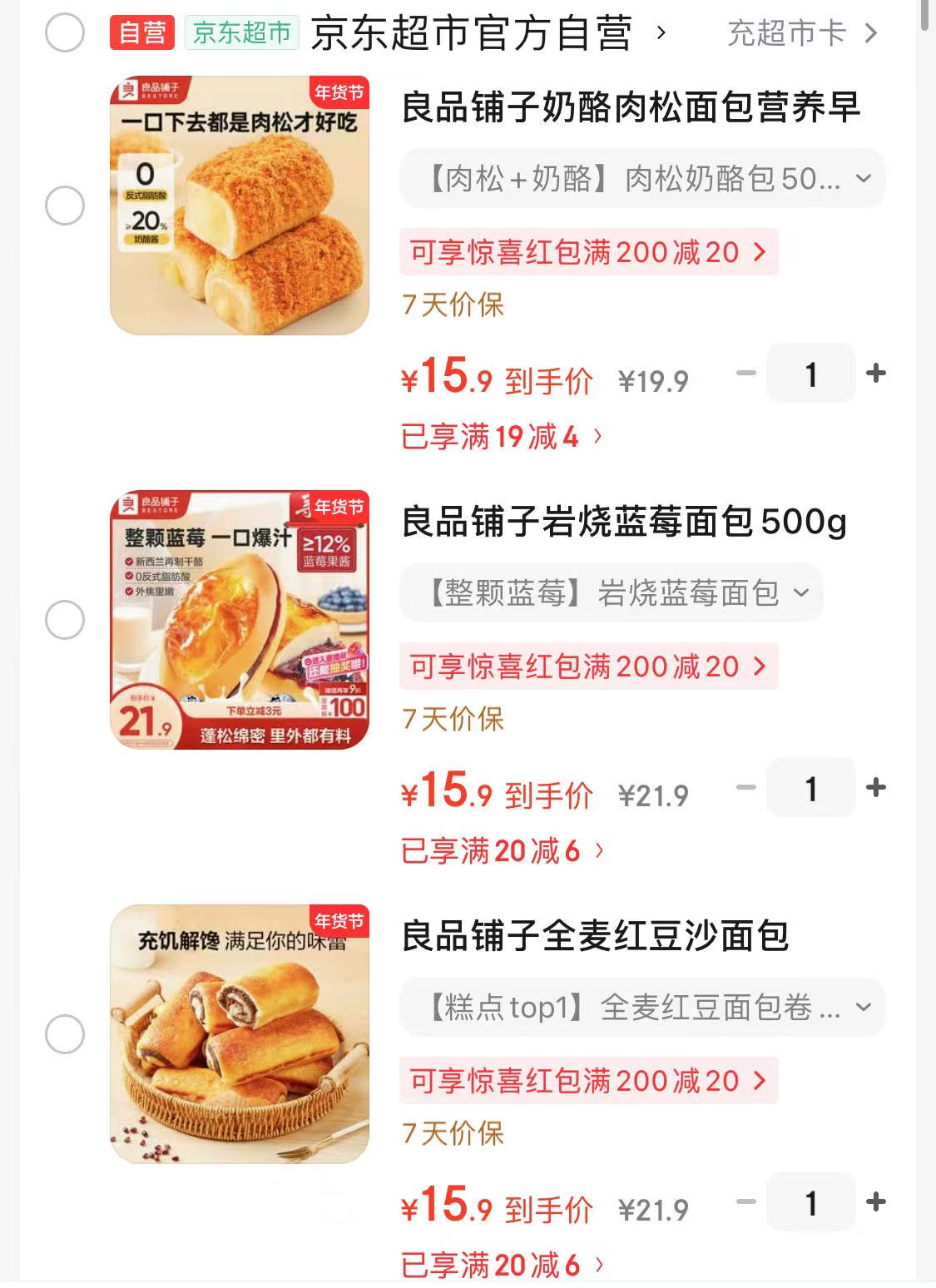View the 已享满19减4 discount details
936x1288 pixels.
pos(502,437)
